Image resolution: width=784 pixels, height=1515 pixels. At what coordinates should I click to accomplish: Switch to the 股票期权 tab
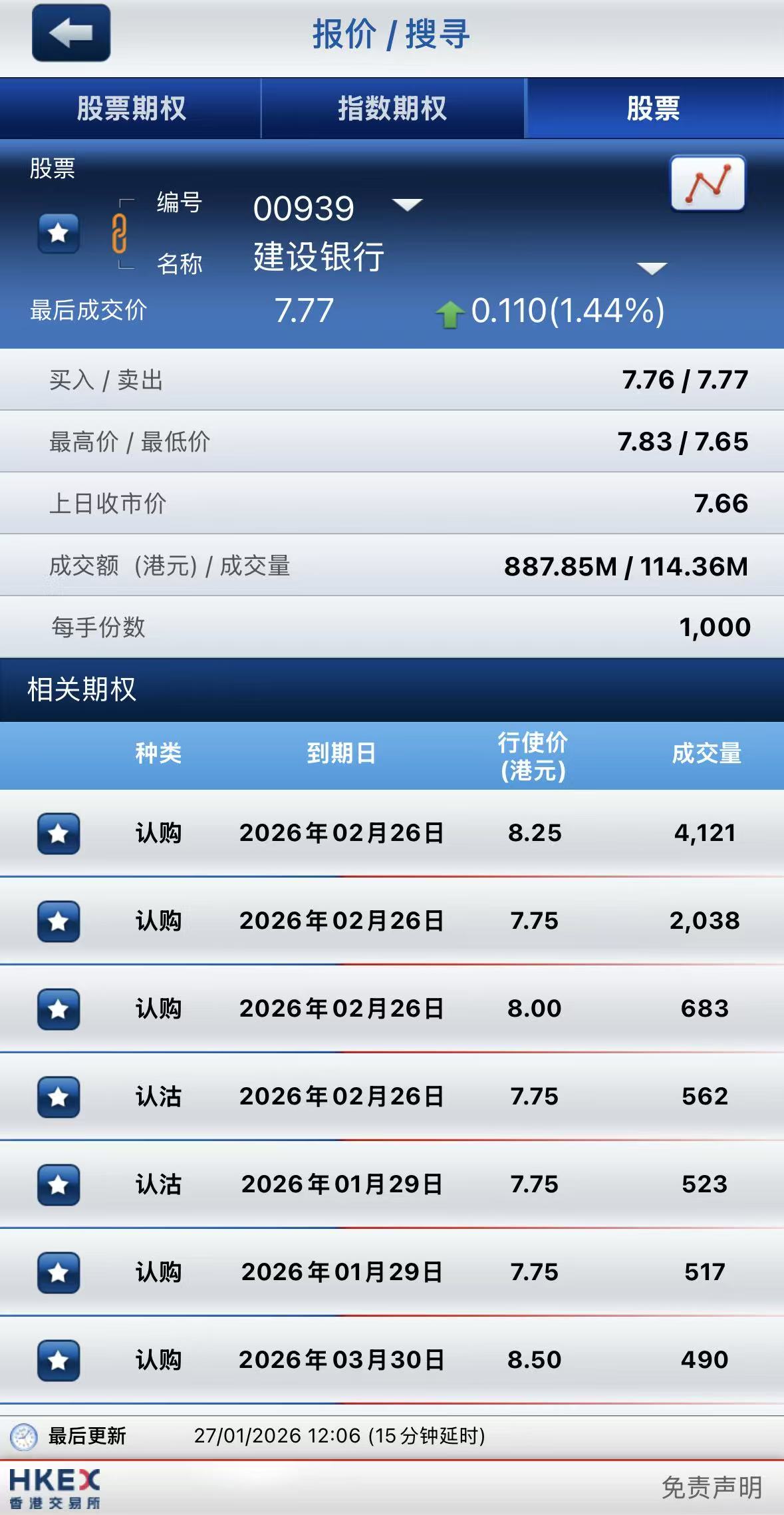pos(131,108)
